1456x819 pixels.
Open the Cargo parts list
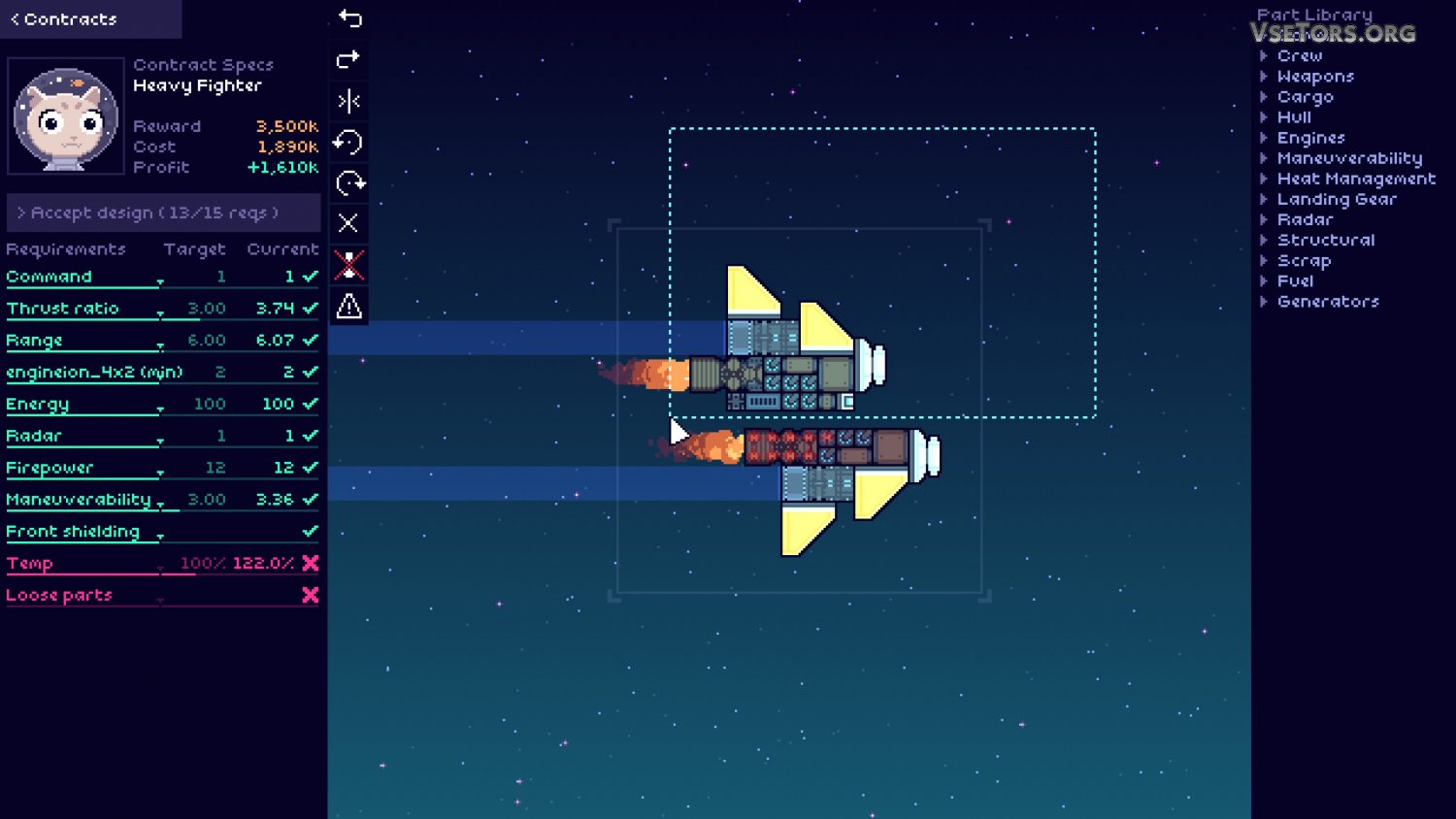click(x=1305, y=97)
